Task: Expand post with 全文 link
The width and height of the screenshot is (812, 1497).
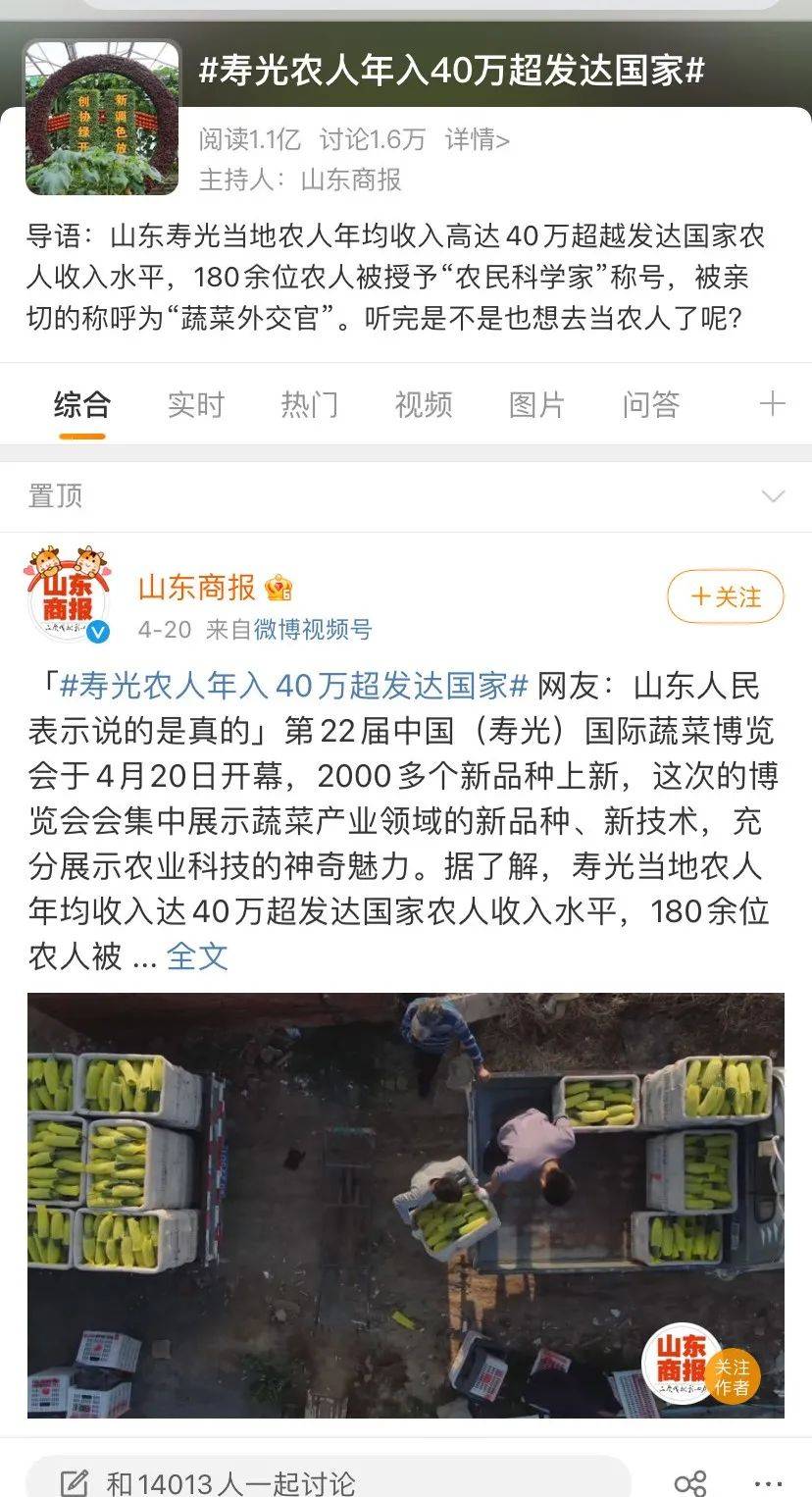Action: 197,955
